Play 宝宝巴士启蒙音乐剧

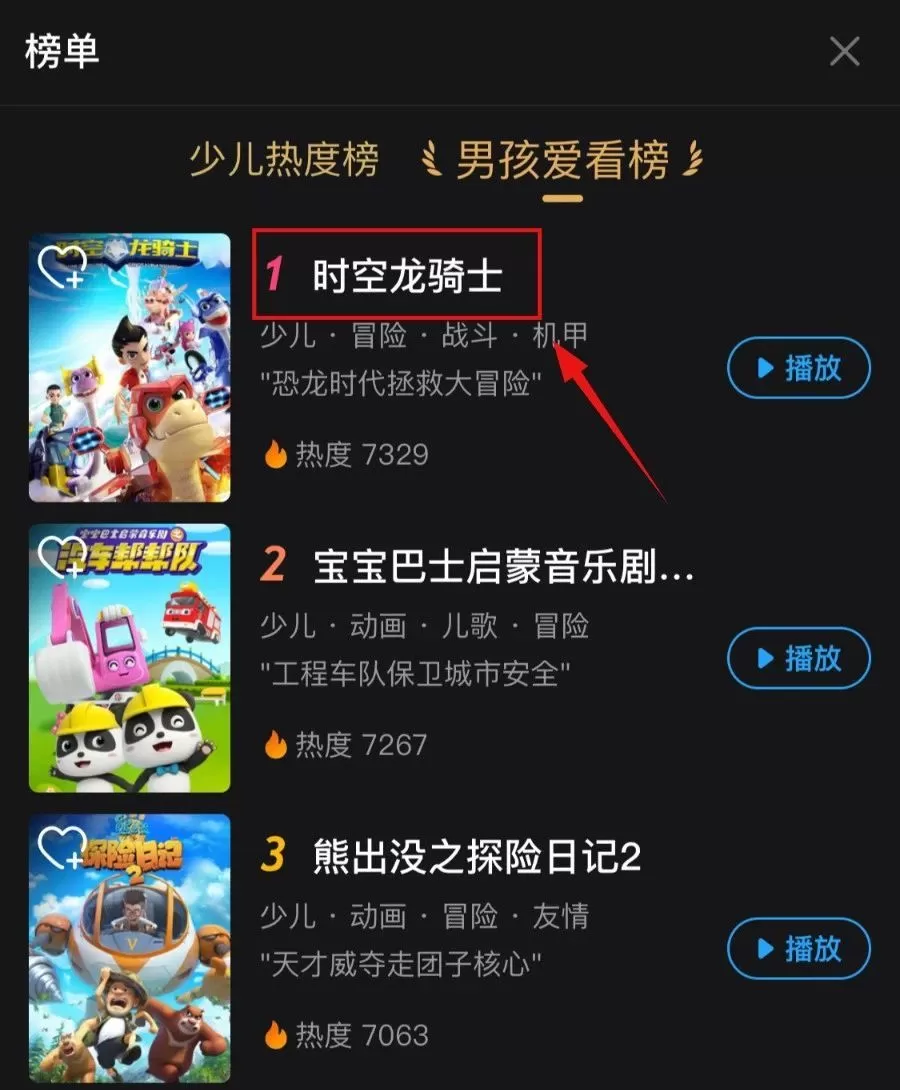[799, 658]
